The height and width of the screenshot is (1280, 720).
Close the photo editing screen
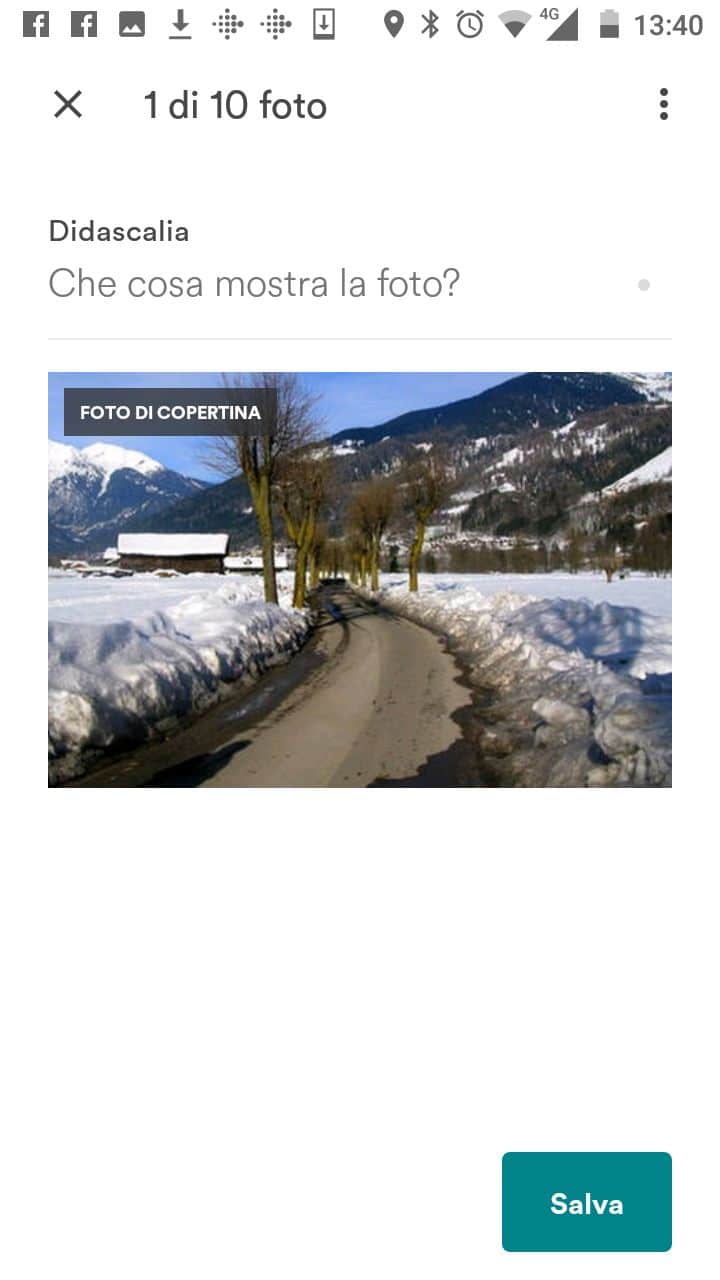click(67, 104)
